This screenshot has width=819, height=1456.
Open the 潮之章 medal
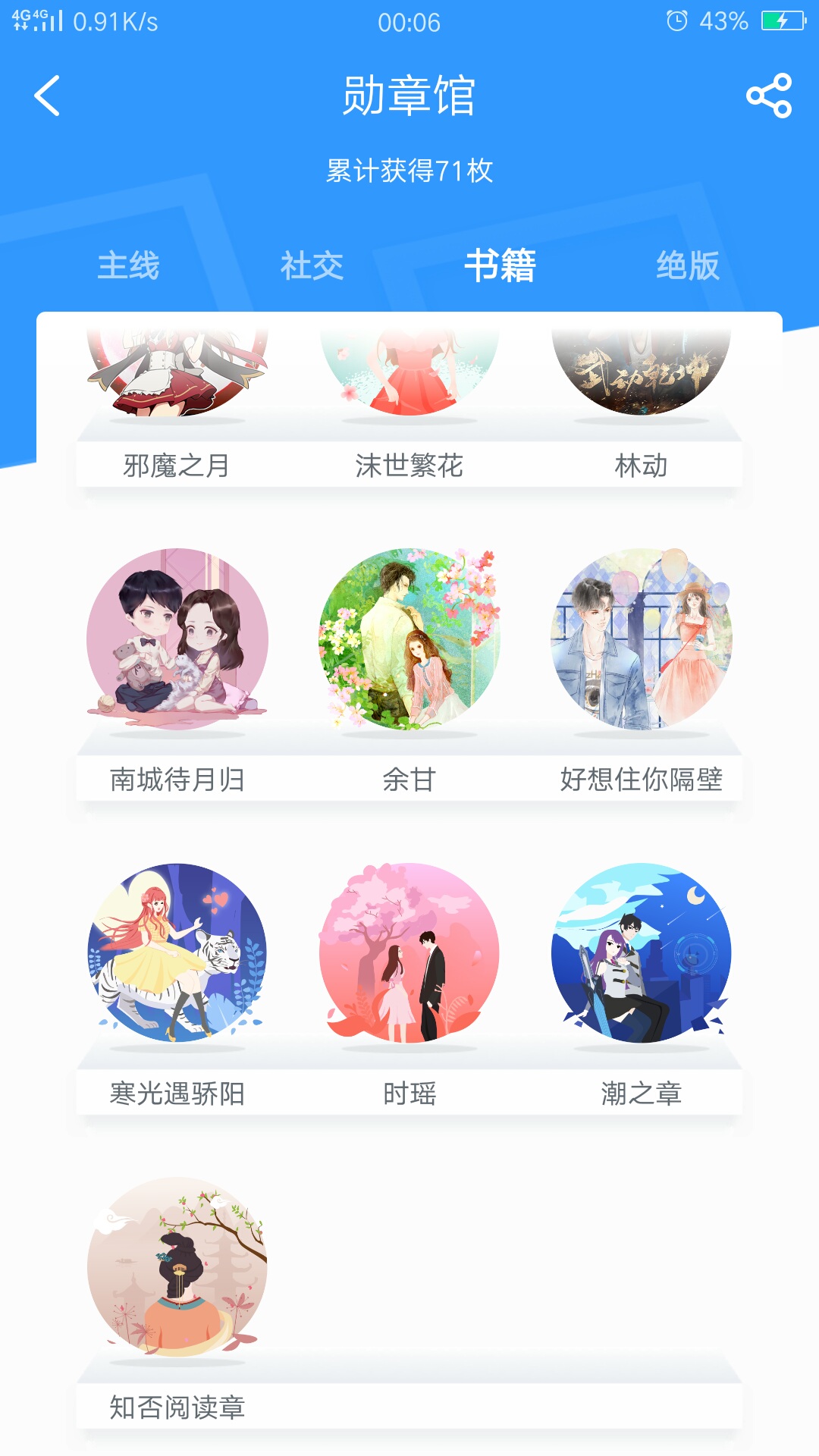coord(642,952)
